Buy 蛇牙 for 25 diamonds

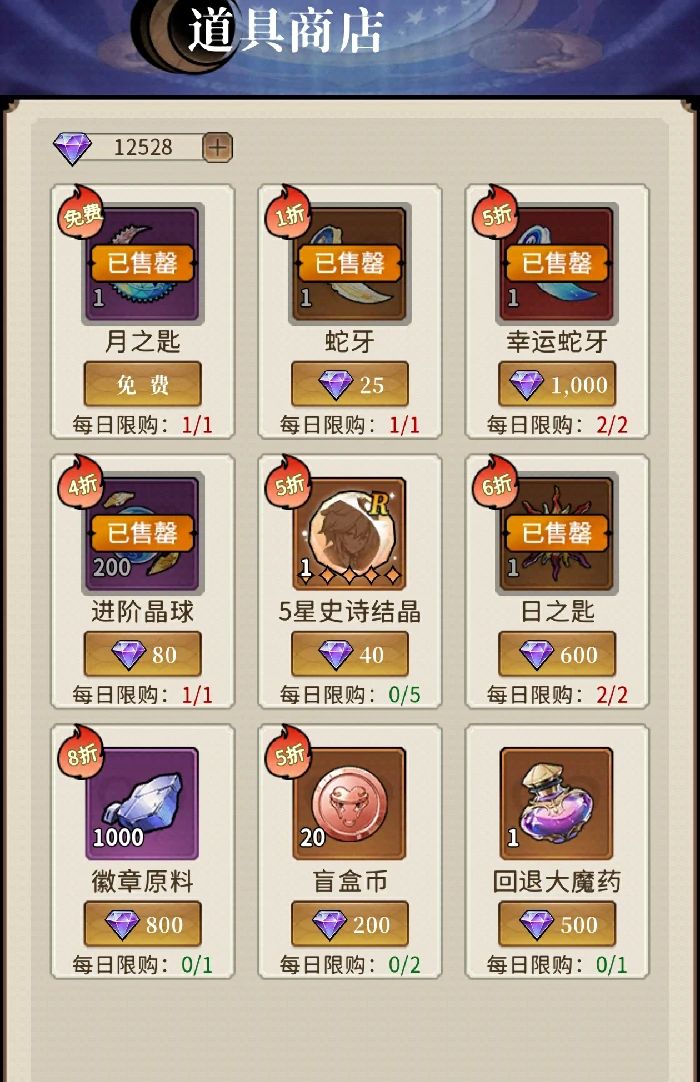click(x=350, y=384)
